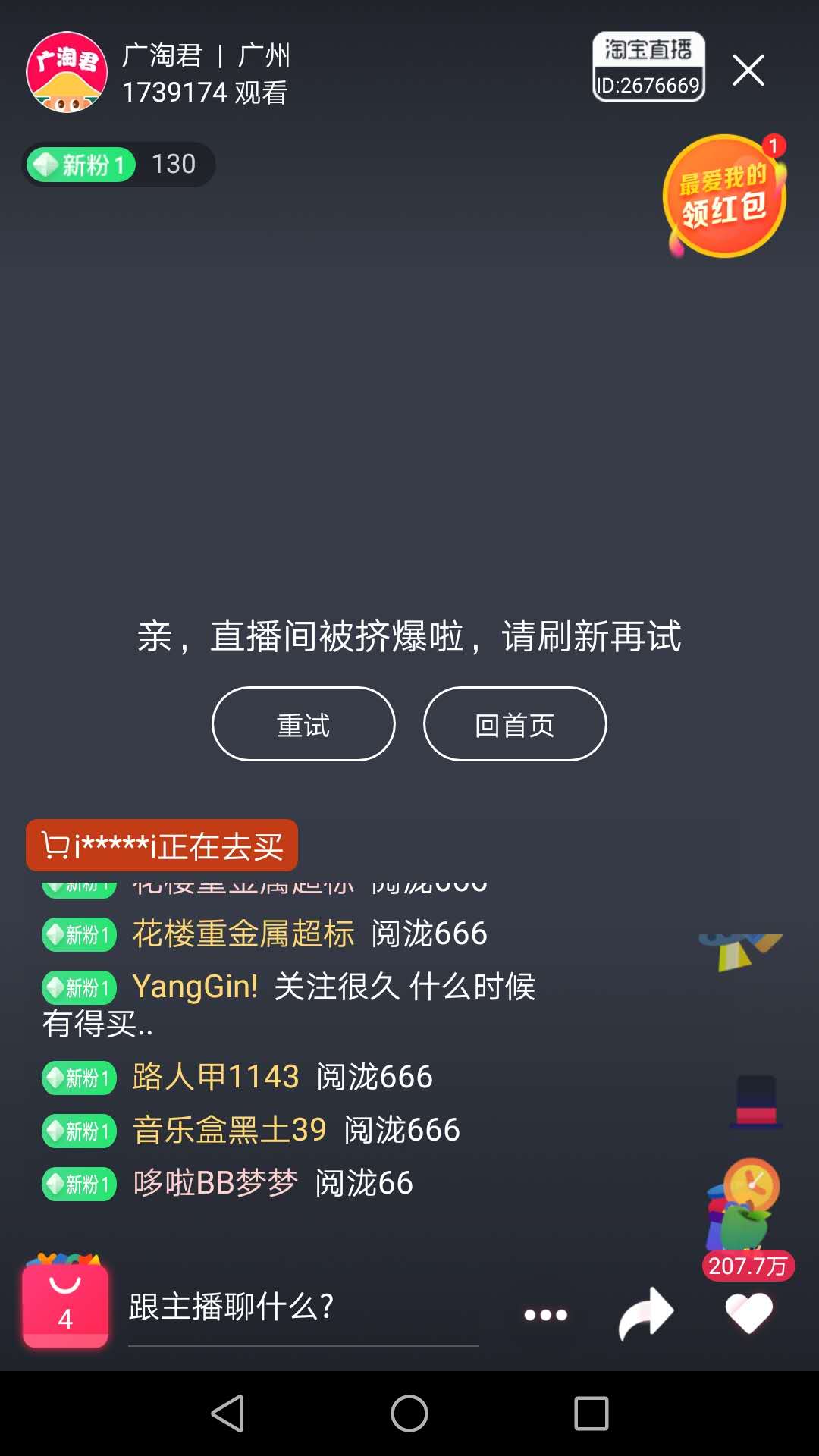This screenshot has width=819, height=1456.
Task: Go to the system home screen
Action: coord(409,1414)
